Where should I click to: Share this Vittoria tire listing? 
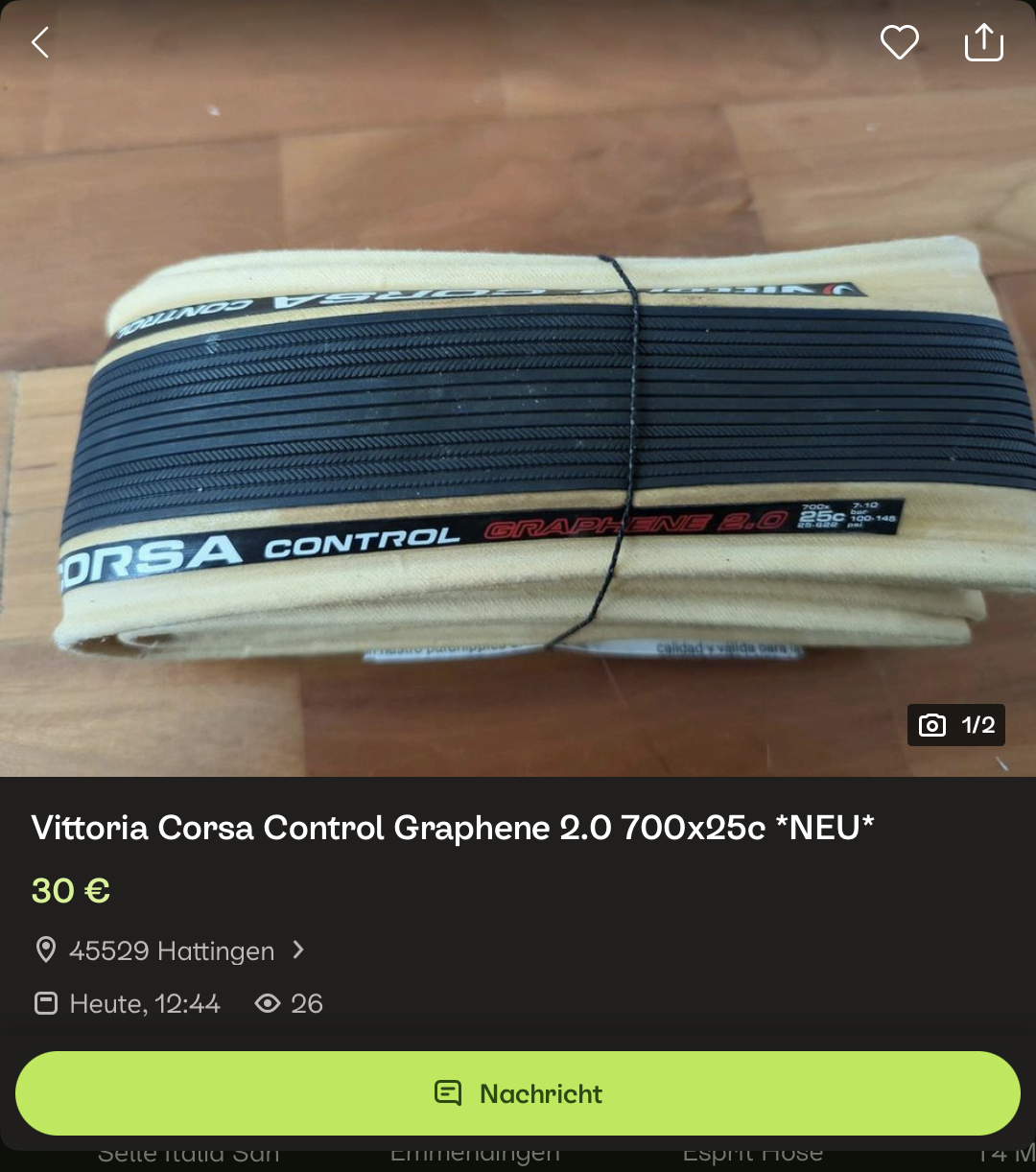pyautogui.click(x=983, y=42)
